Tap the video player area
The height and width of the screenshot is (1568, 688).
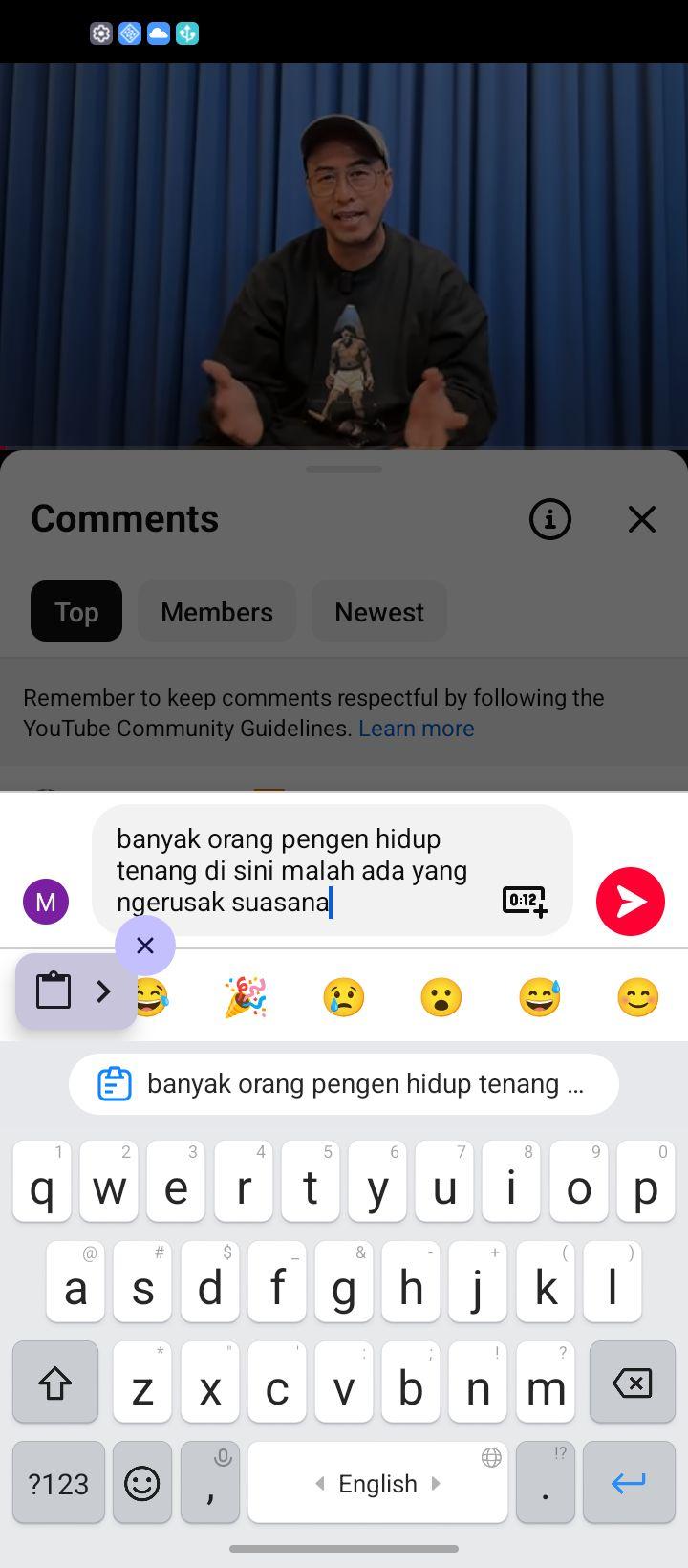344,256
